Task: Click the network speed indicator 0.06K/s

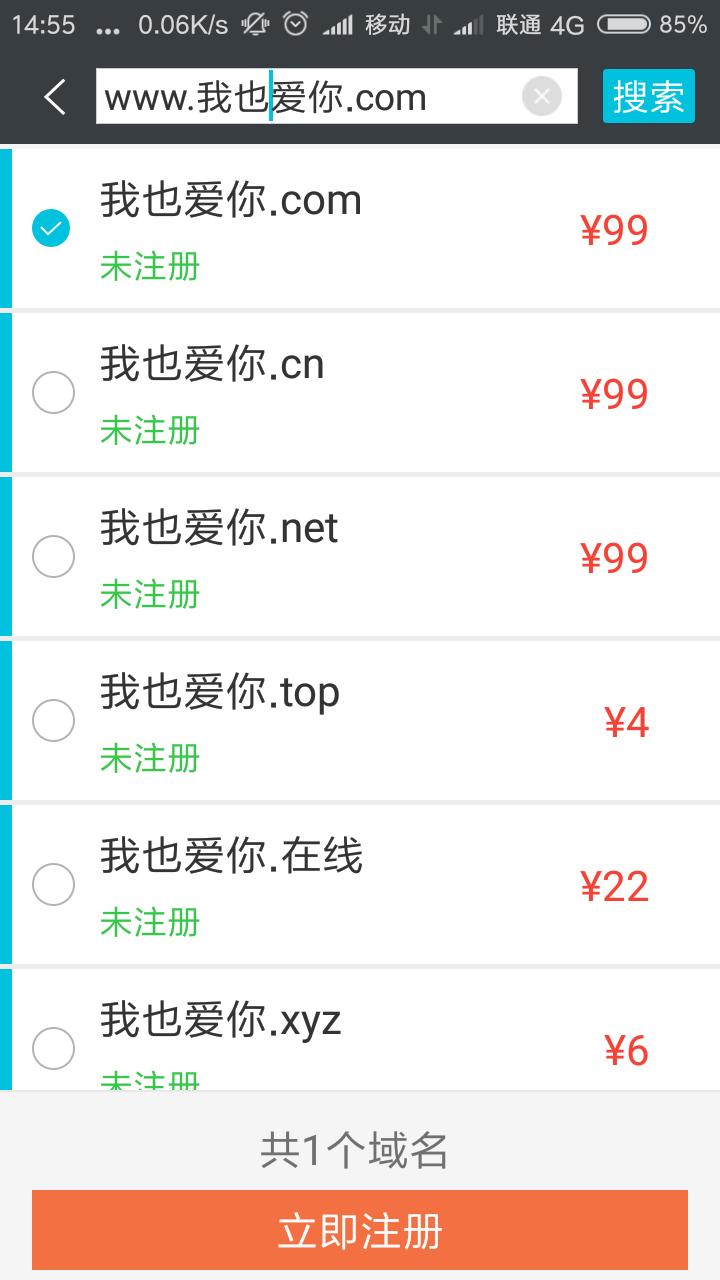Action: (186, 23)
